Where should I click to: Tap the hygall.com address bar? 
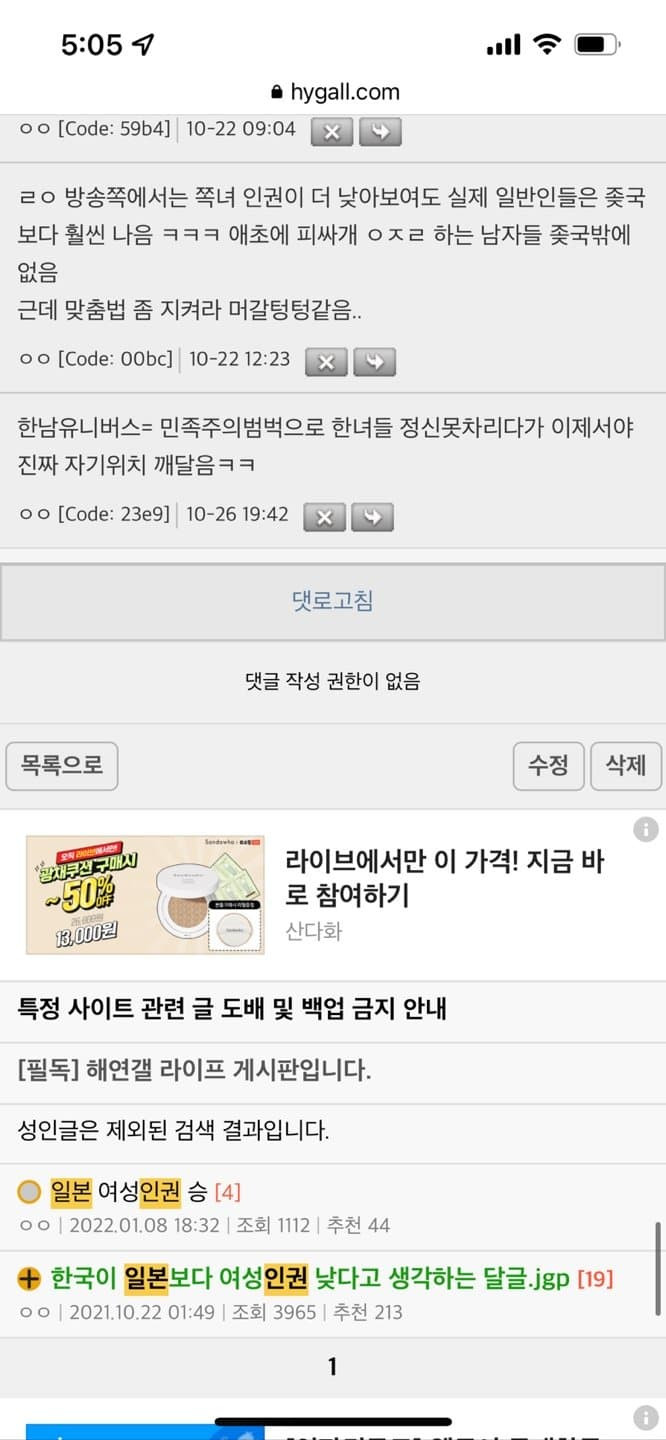point(333,92)
